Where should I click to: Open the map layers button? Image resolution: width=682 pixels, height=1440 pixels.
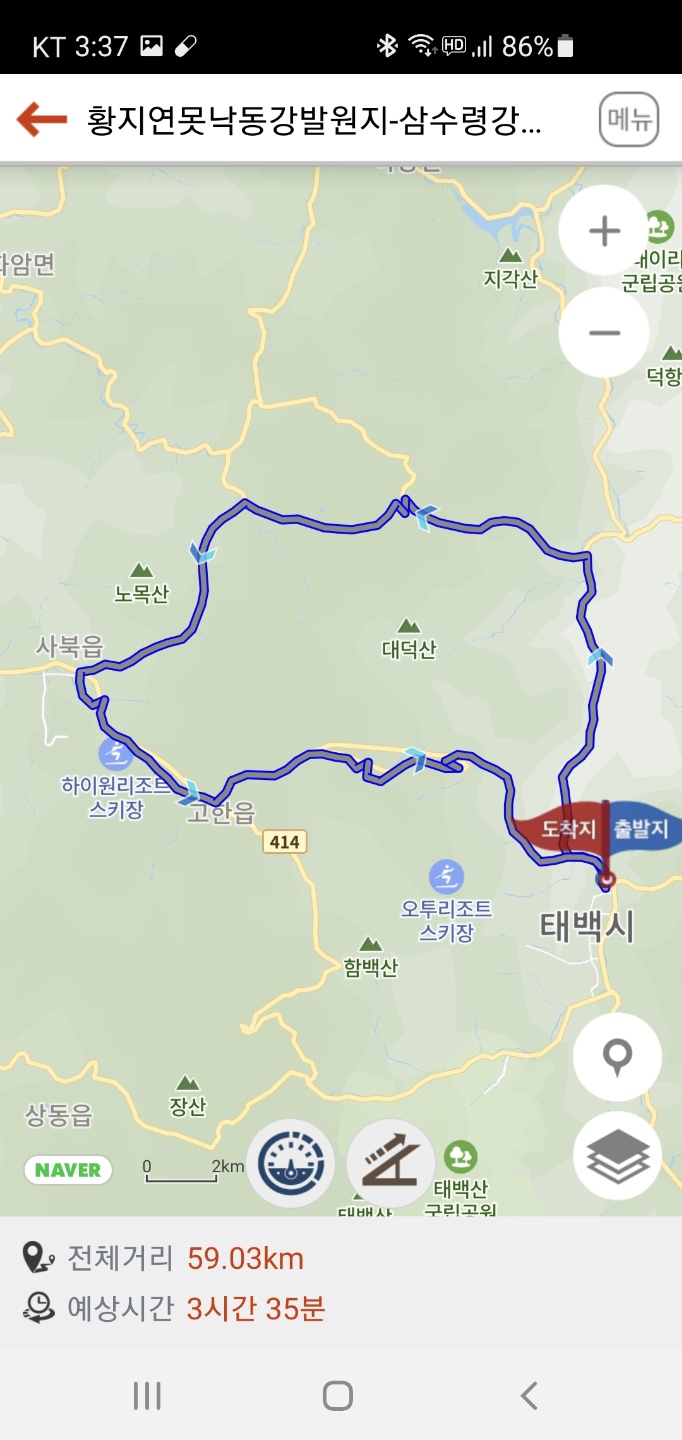point(617,1156)
